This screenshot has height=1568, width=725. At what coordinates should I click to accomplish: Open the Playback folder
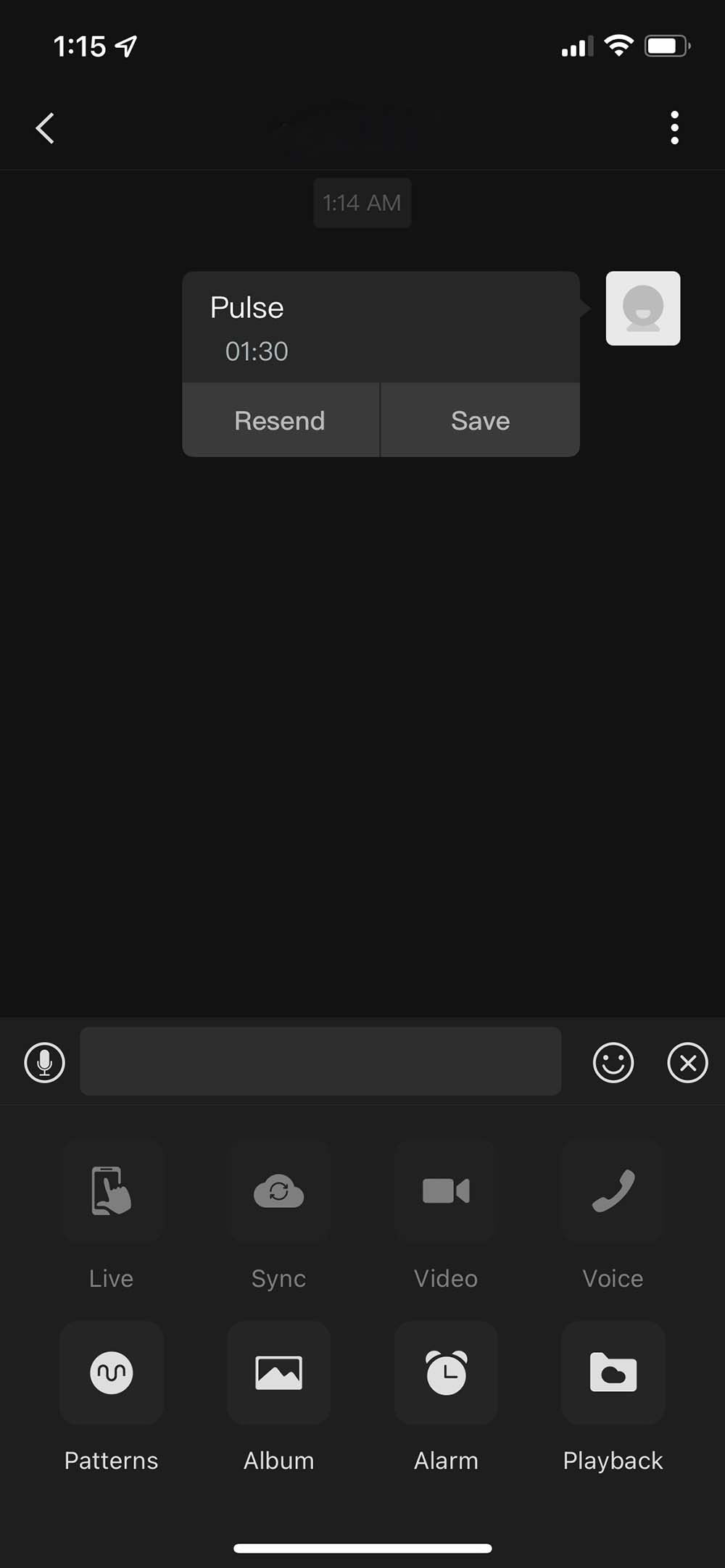point(613,1373)
